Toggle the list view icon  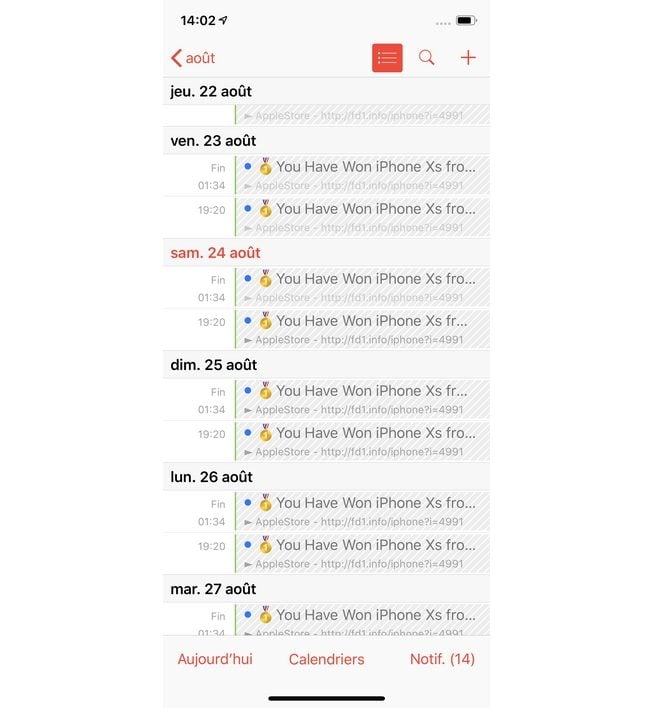(387, 58)
